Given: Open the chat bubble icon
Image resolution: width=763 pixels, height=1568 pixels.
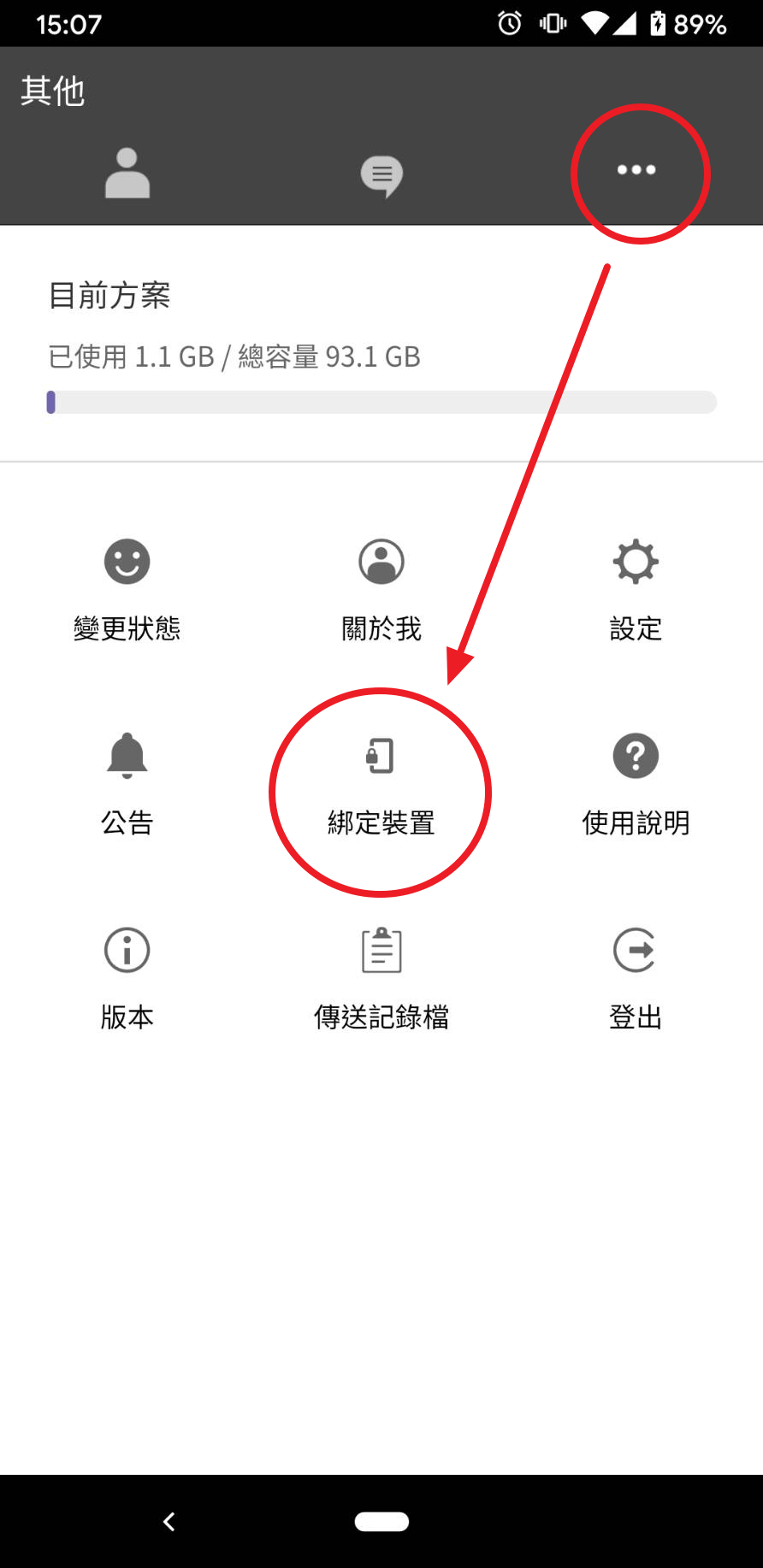Looking at the screenshot, I should [x=381, y=174].
